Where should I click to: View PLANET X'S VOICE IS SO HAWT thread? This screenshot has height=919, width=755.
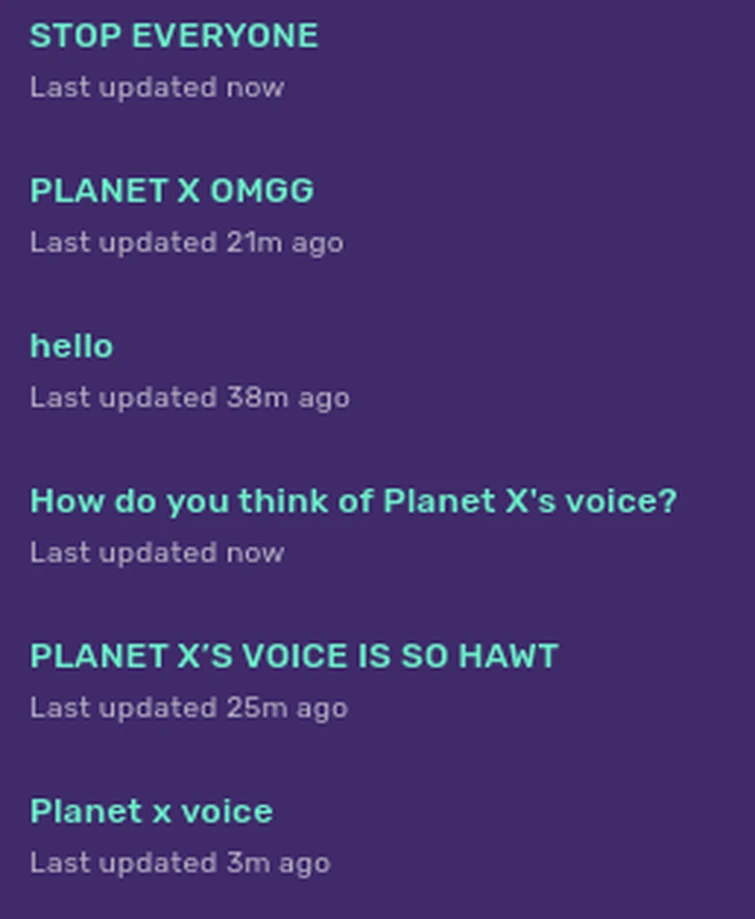click(294, 656)
